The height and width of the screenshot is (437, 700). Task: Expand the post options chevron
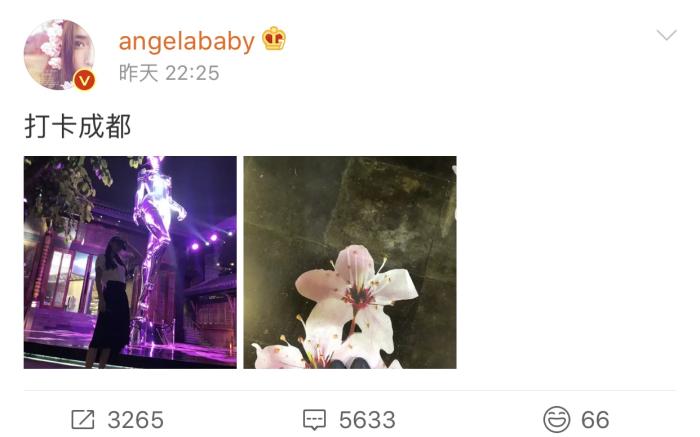pyautogui.click(x=666, y=36)
